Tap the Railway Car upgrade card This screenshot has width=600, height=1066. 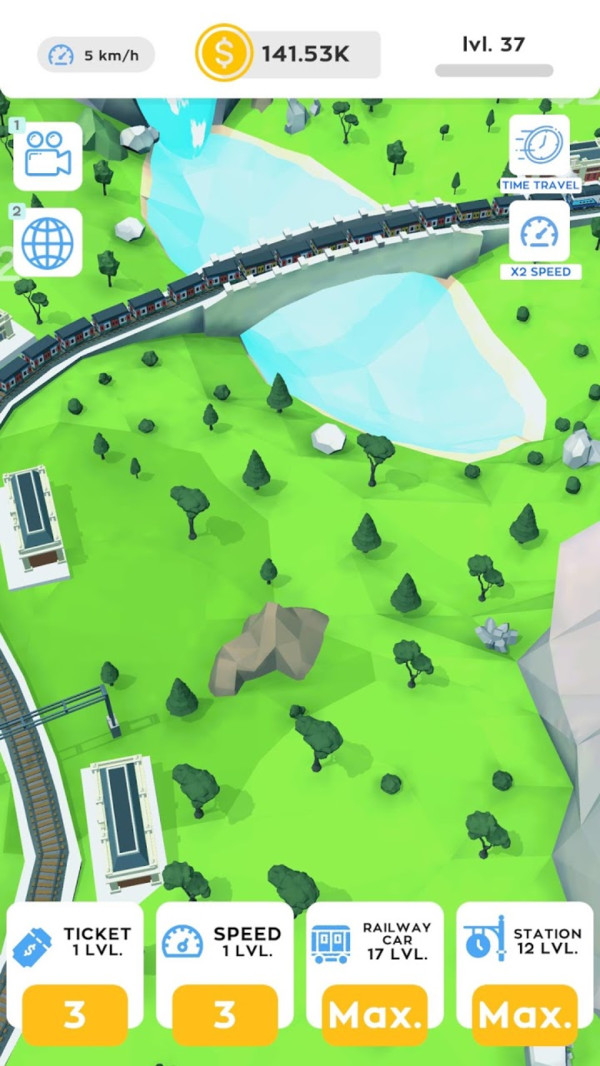(x=375, y=965)
